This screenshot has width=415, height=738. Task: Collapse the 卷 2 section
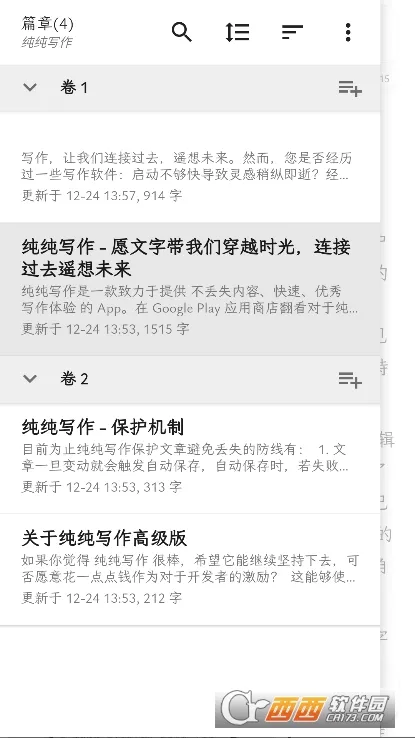[30, 378]
